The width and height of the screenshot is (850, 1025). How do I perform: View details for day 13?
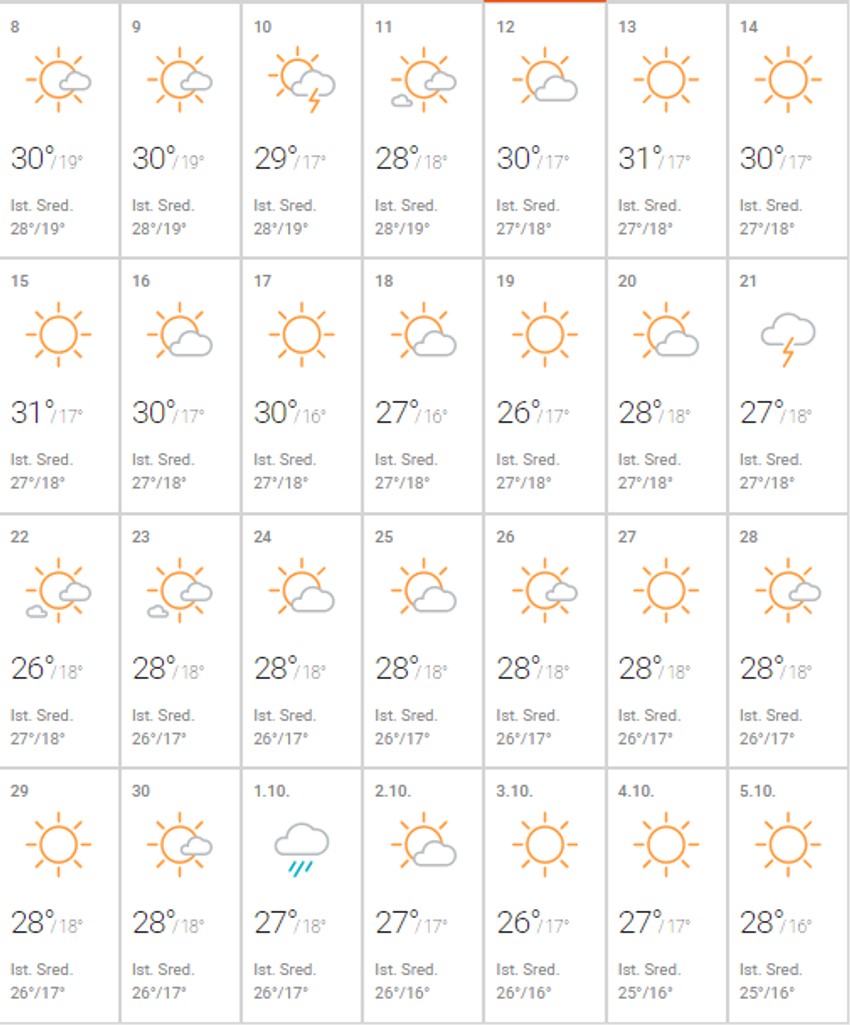pyautogui.click(x=666, y=130)
